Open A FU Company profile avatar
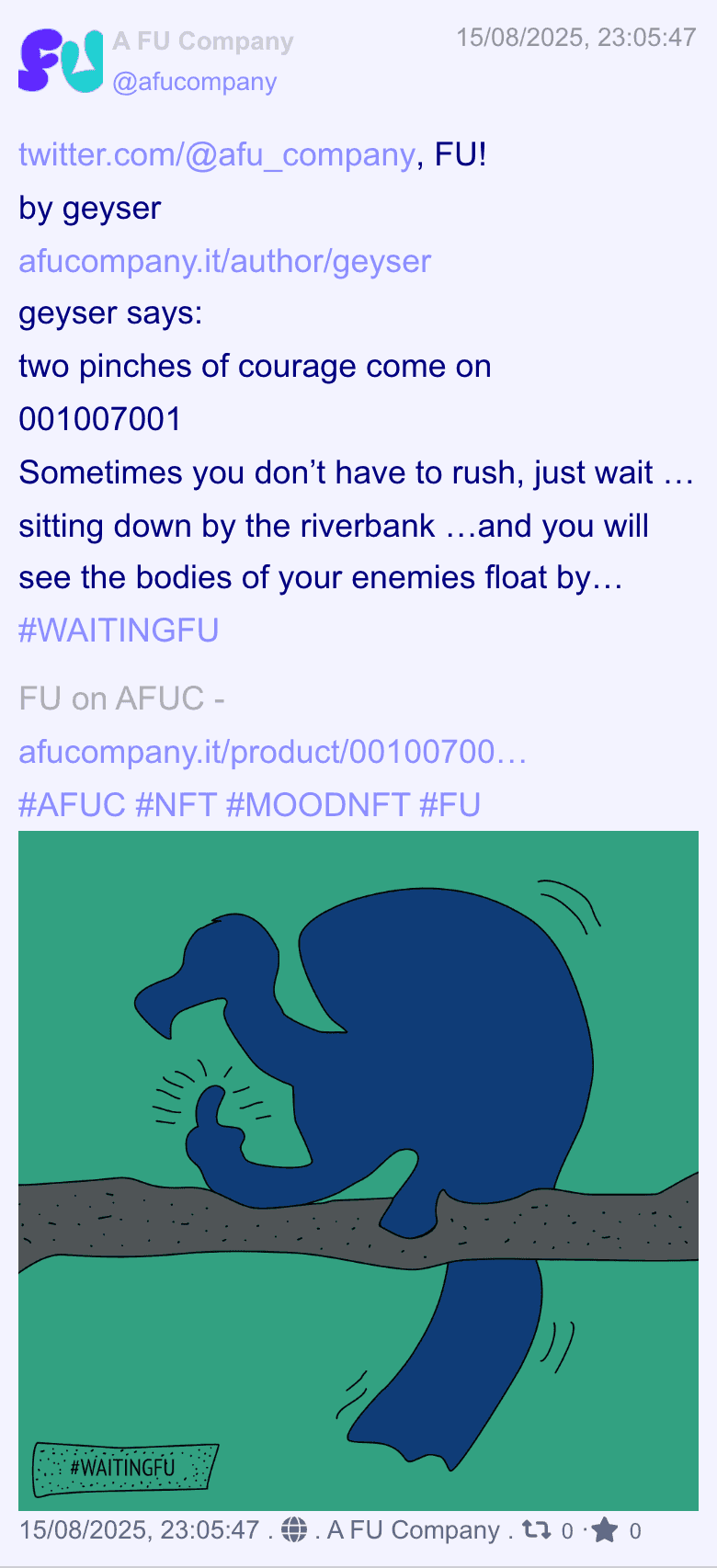The height and width of the screenshot is (1568, 717). (x=61, y=61)
